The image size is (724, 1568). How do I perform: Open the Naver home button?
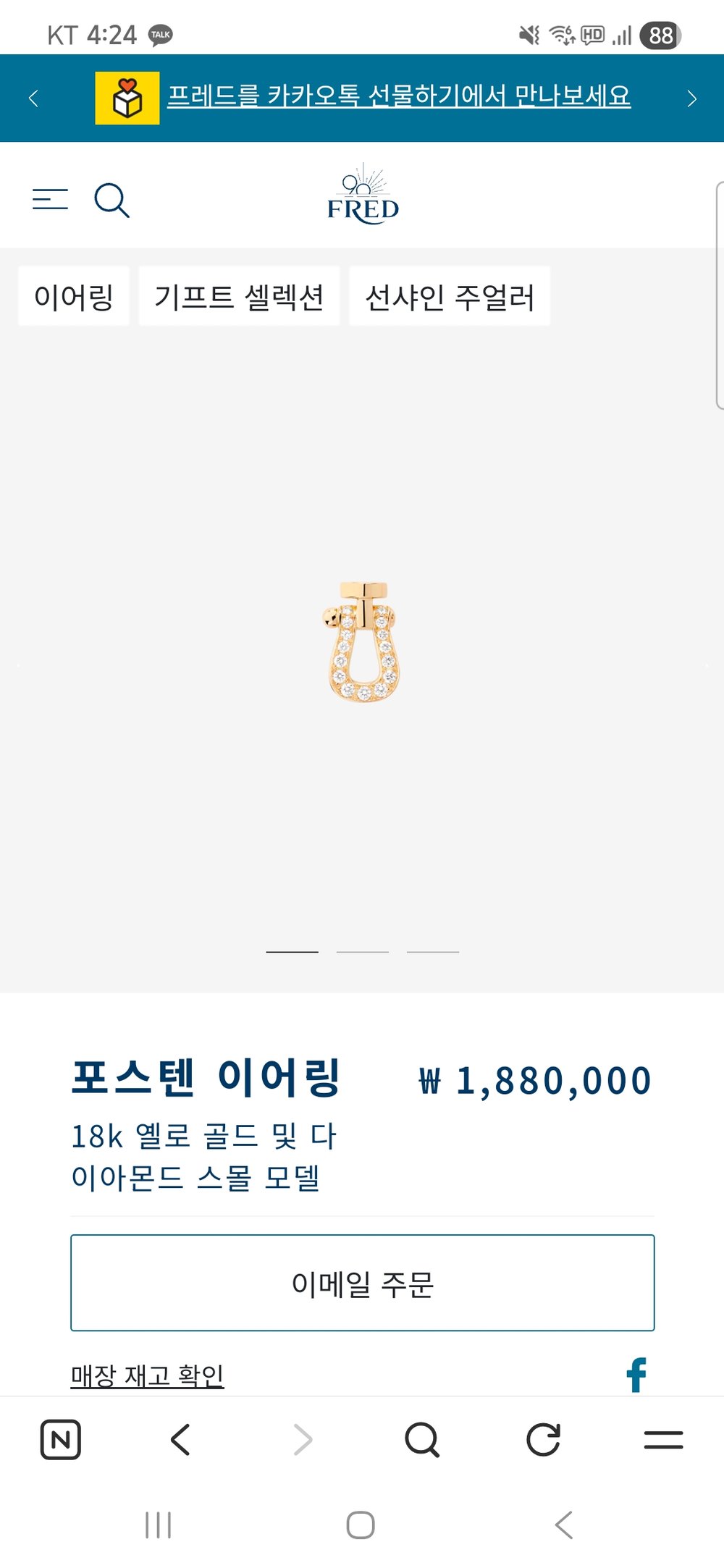(x=60, y=1440)
